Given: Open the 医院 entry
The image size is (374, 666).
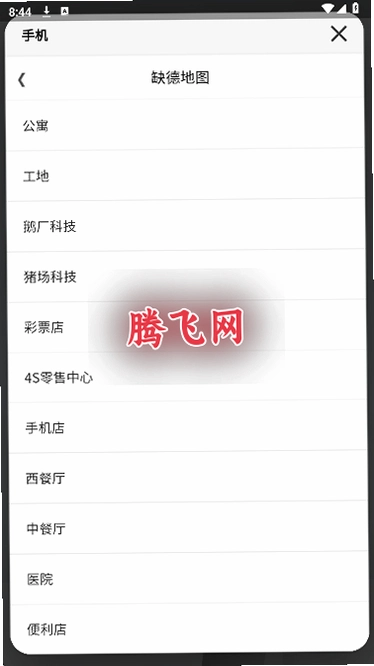Looking at the screenshot, I should click(x=189, y=579).
